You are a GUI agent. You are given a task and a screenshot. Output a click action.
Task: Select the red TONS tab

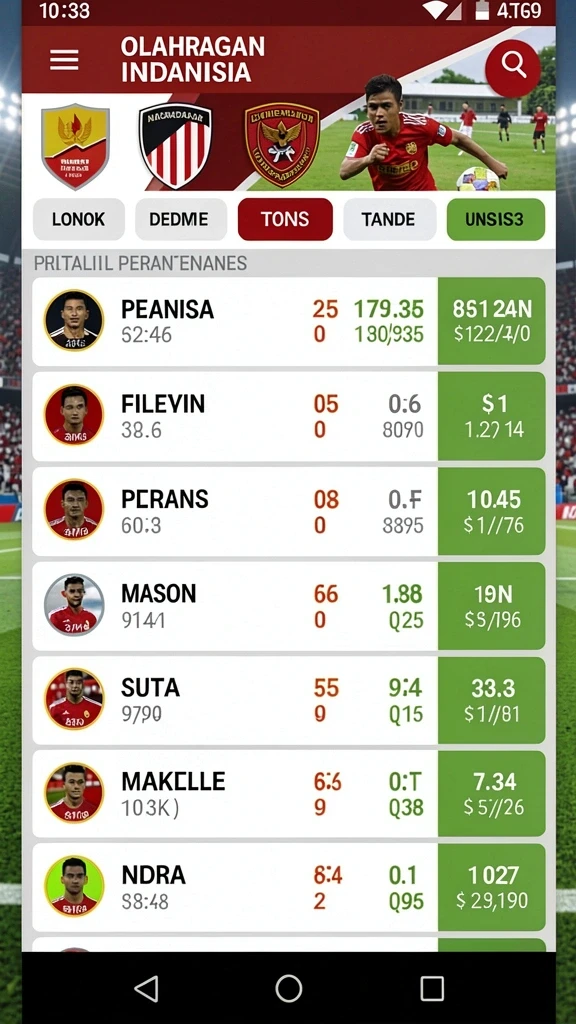[285, 219]
